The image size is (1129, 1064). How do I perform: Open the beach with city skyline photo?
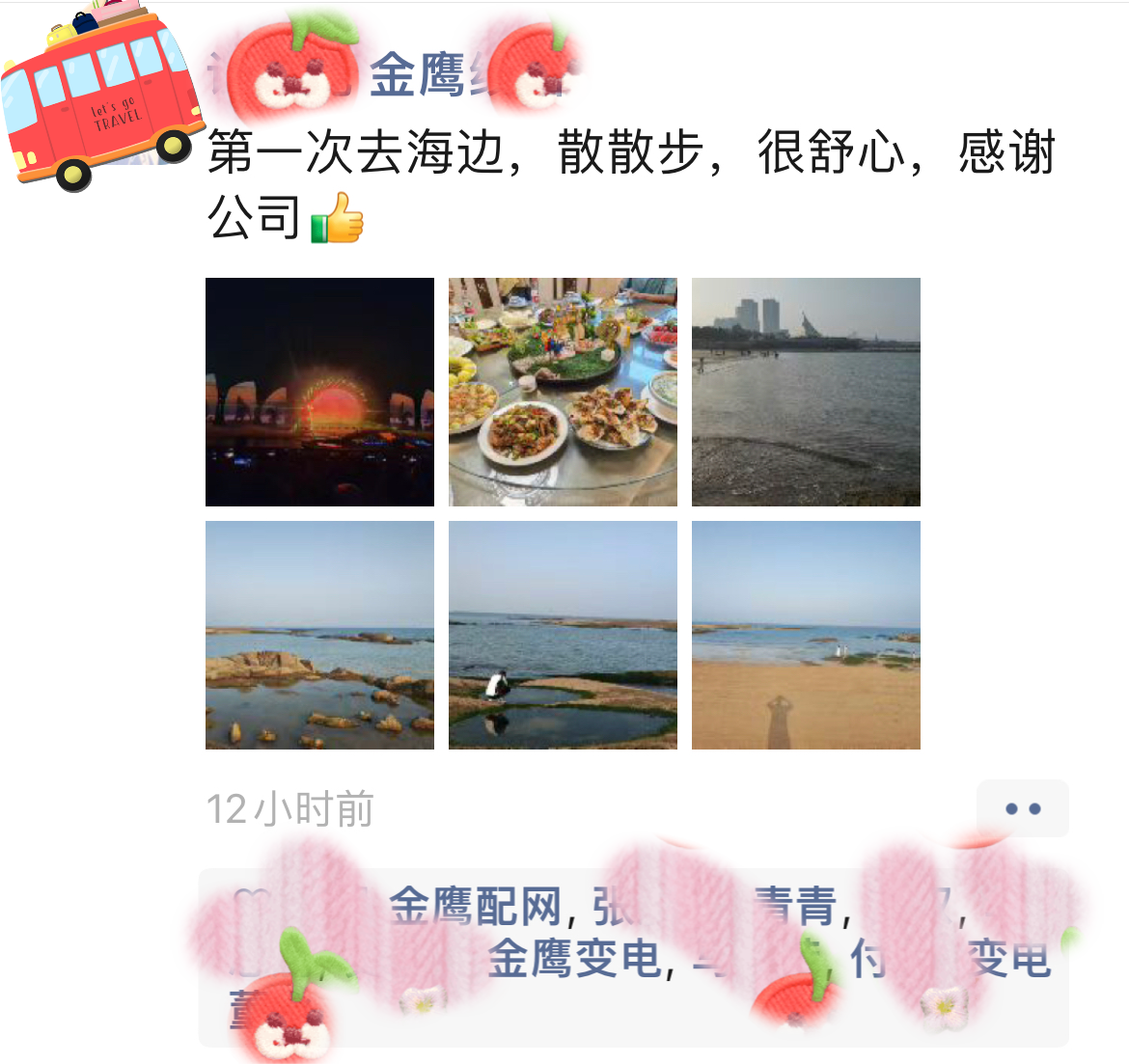(806, 392)
